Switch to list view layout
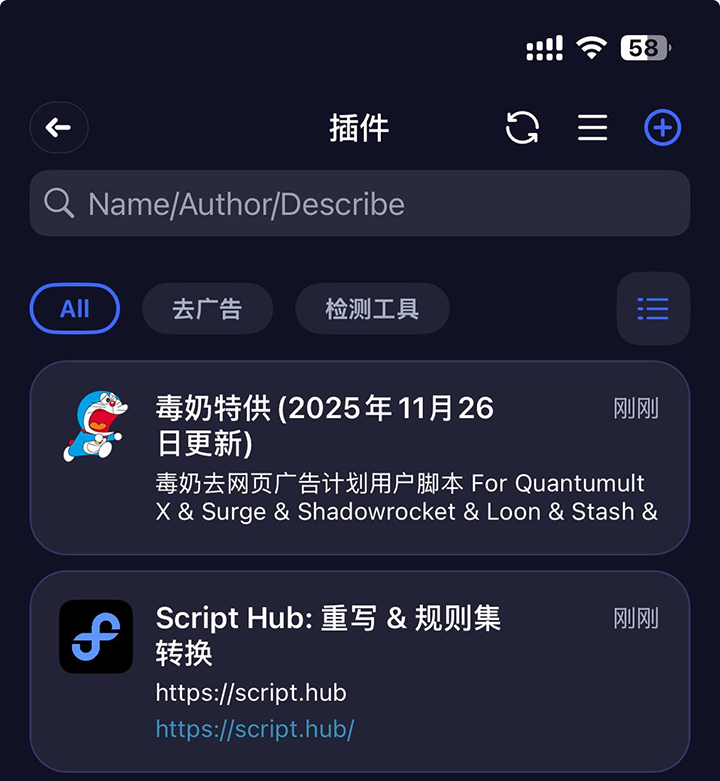Screen dimensions: 720x781 point(652,309)
